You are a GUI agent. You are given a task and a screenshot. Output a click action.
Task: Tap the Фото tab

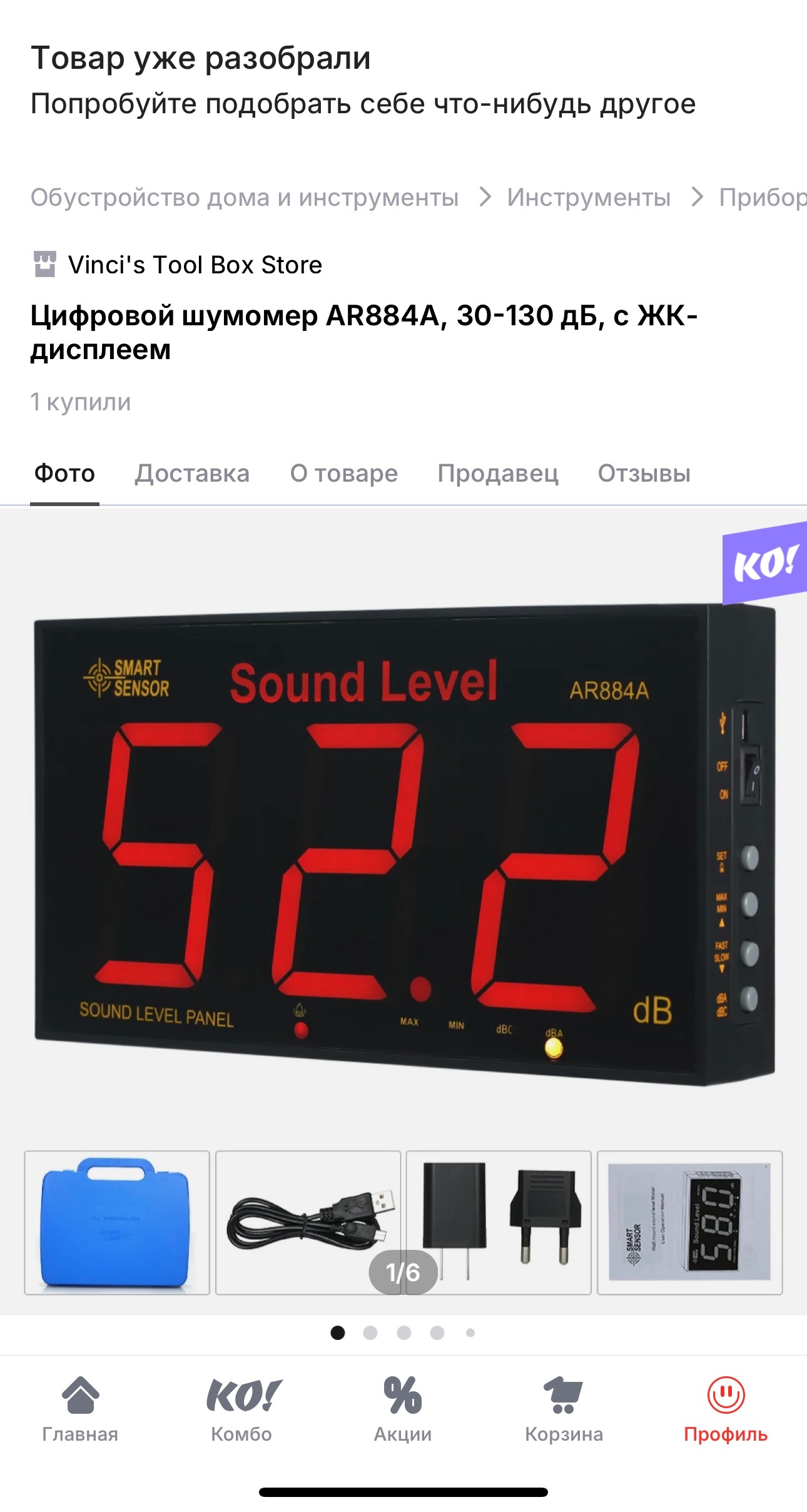click(64, 474)
